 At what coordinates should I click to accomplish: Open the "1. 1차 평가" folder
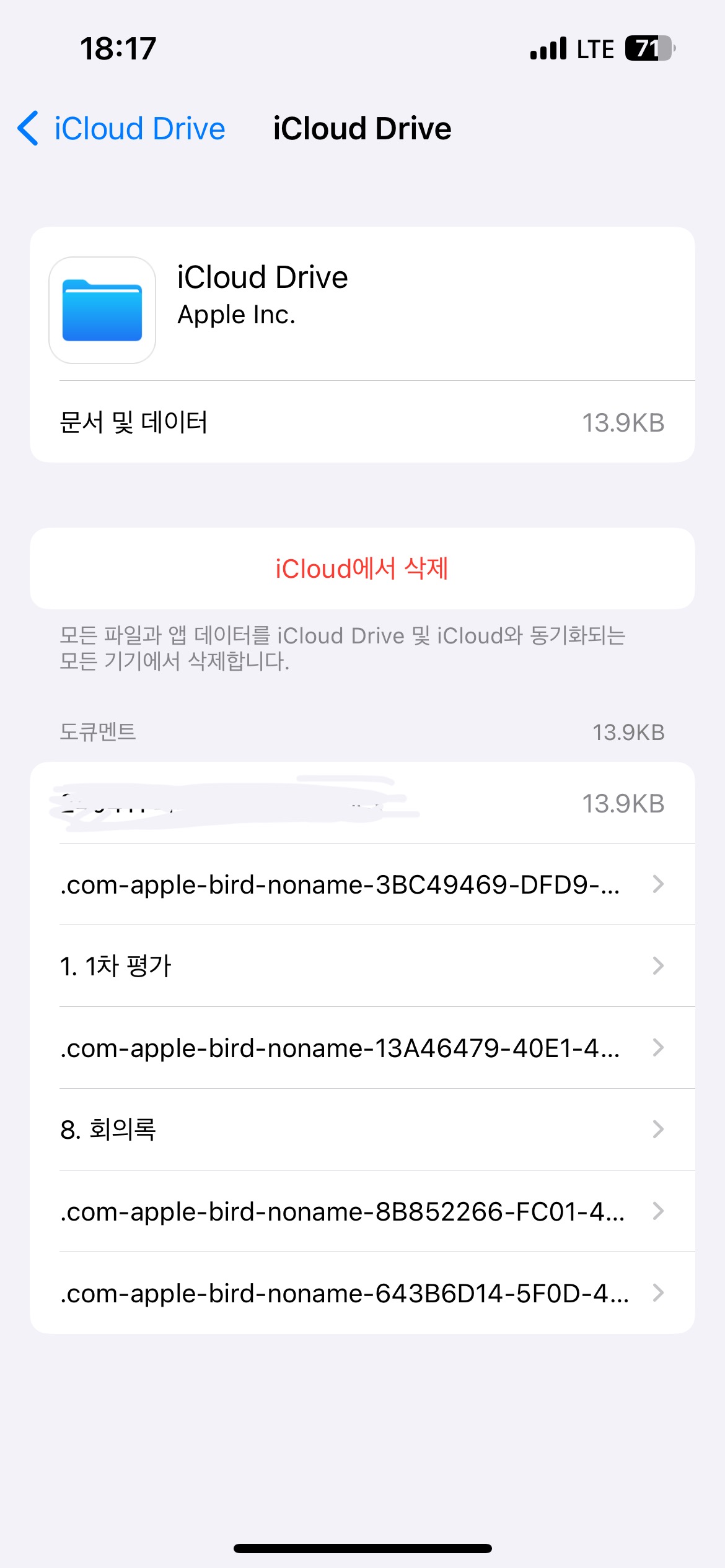(x=248, y=966)
